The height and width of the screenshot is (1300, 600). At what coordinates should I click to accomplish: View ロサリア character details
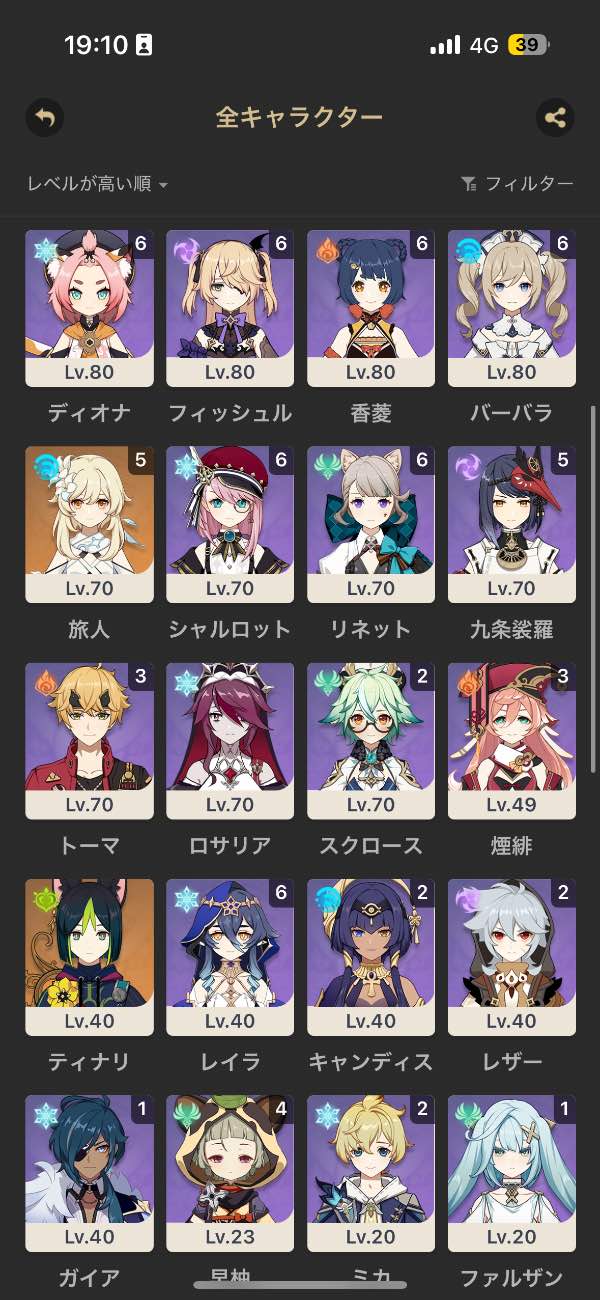tap(230, 740)
